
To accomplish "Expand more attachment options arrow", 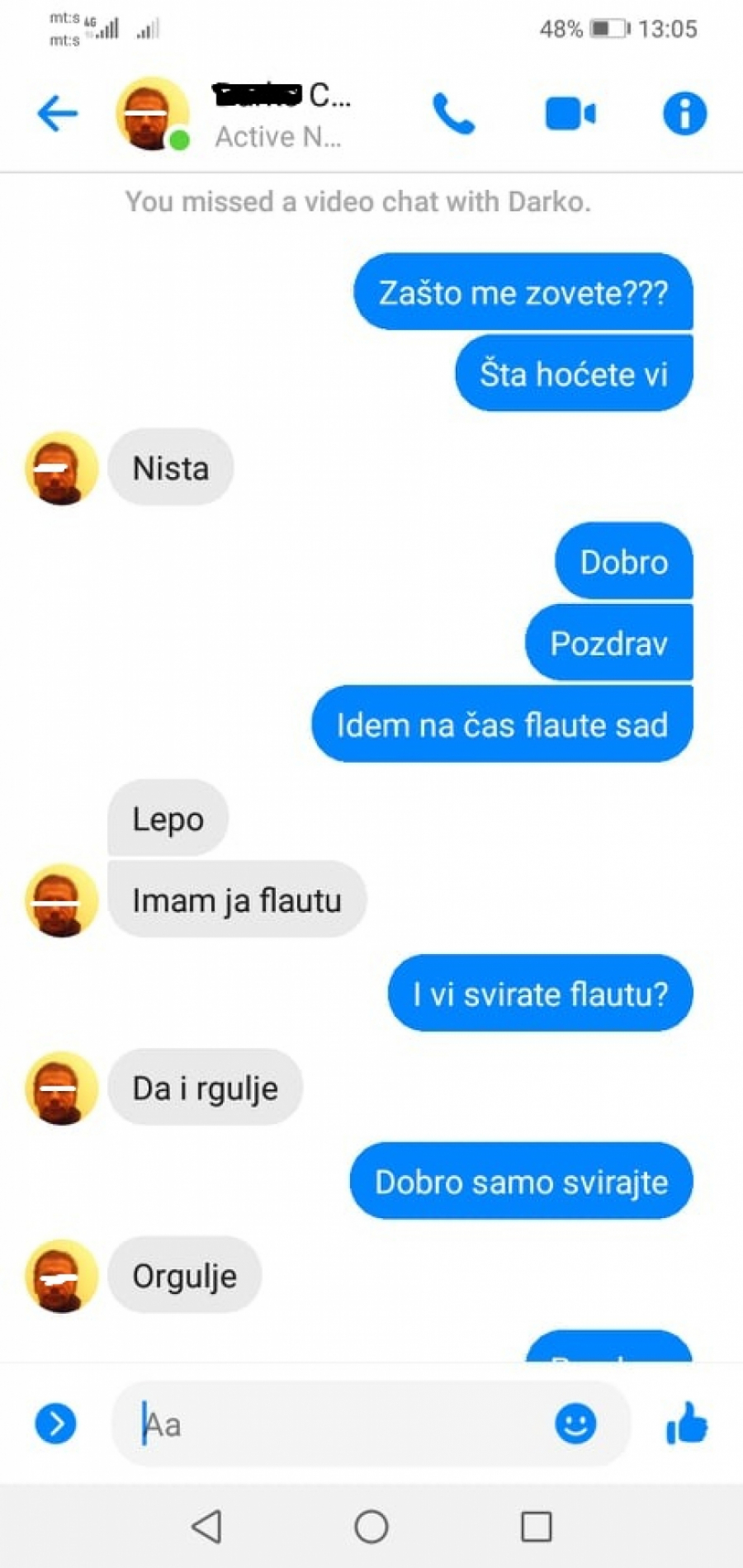I will pyautogui.click(x=55, y=1424).
